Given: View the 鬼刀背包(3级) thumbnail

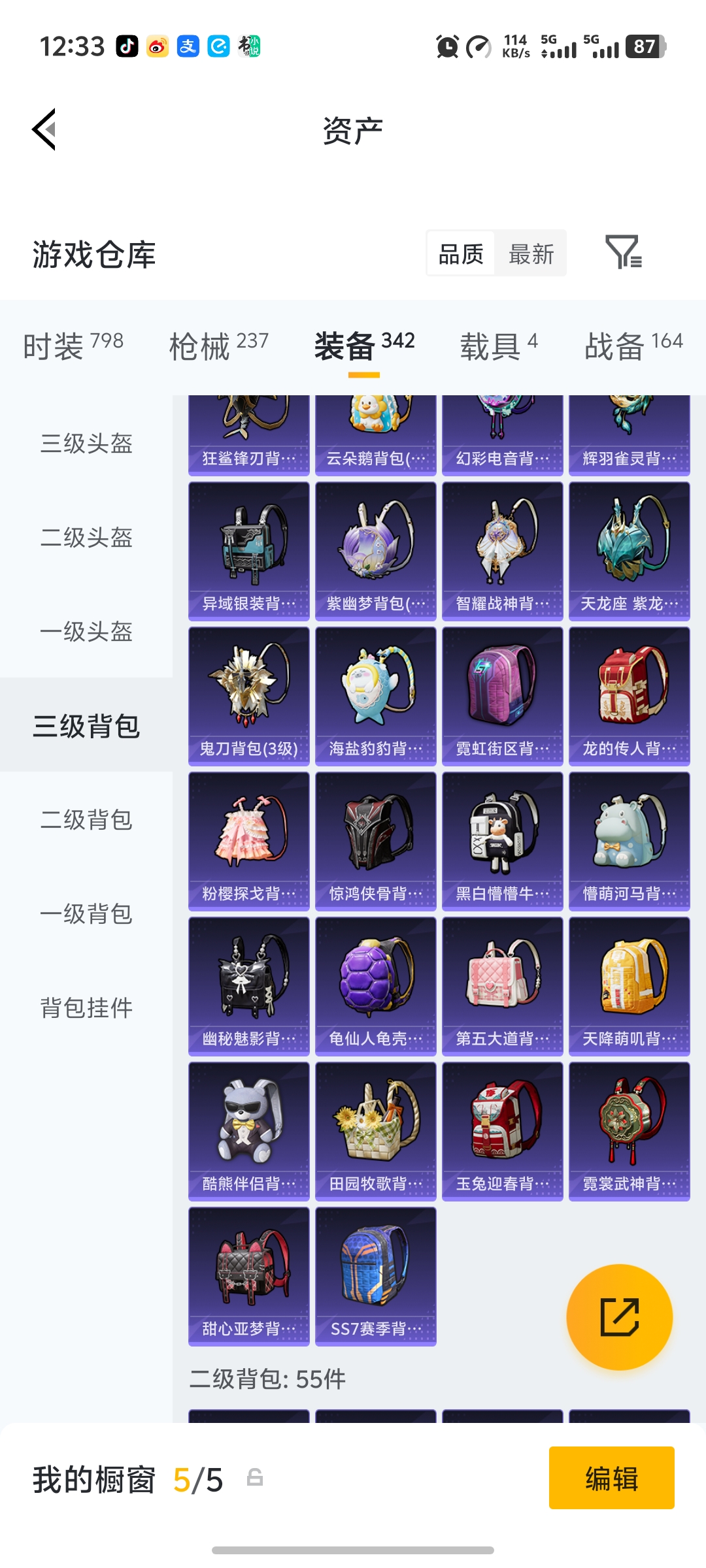Looking at the screenshot, I should [248, 696].
